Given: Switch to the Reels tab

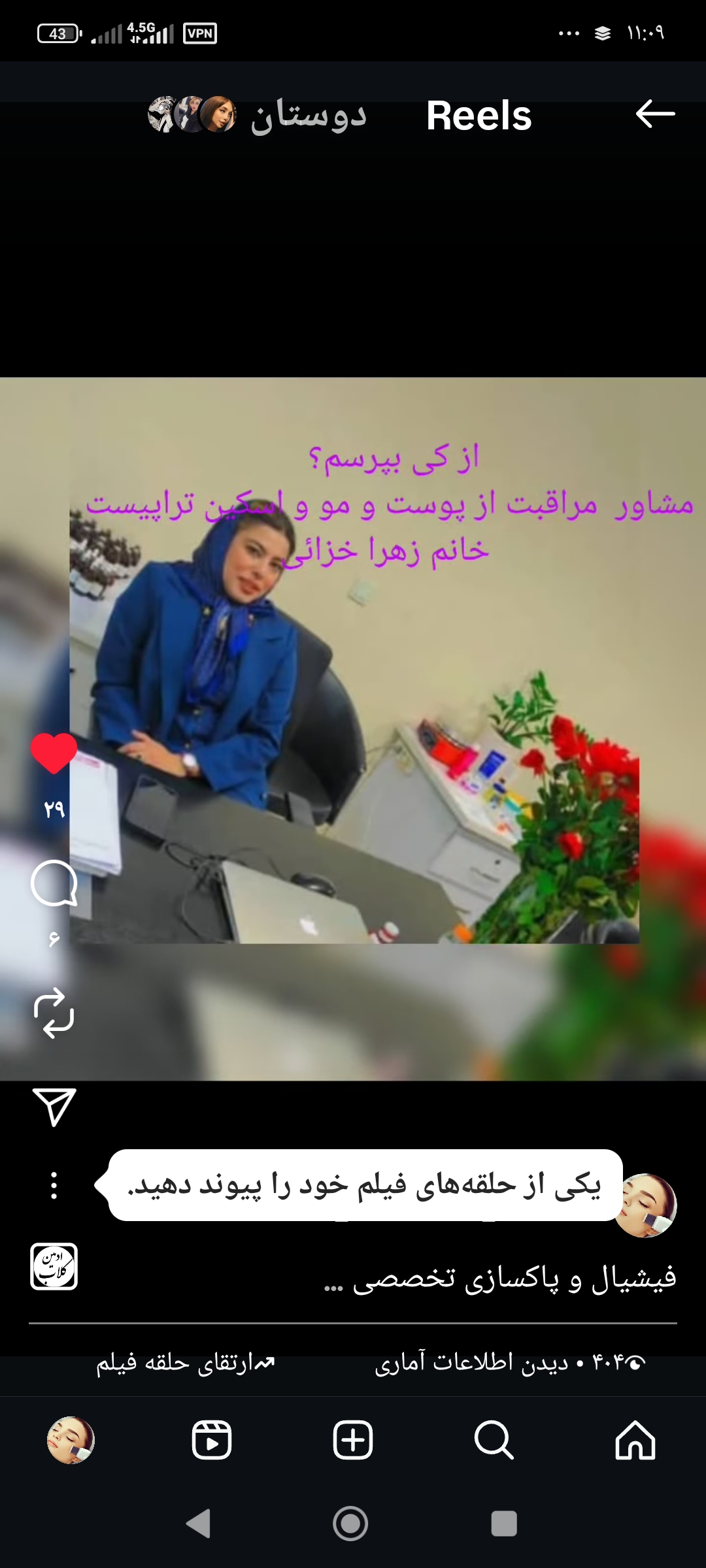Looking at the screenshot, I should [211, 1440].
